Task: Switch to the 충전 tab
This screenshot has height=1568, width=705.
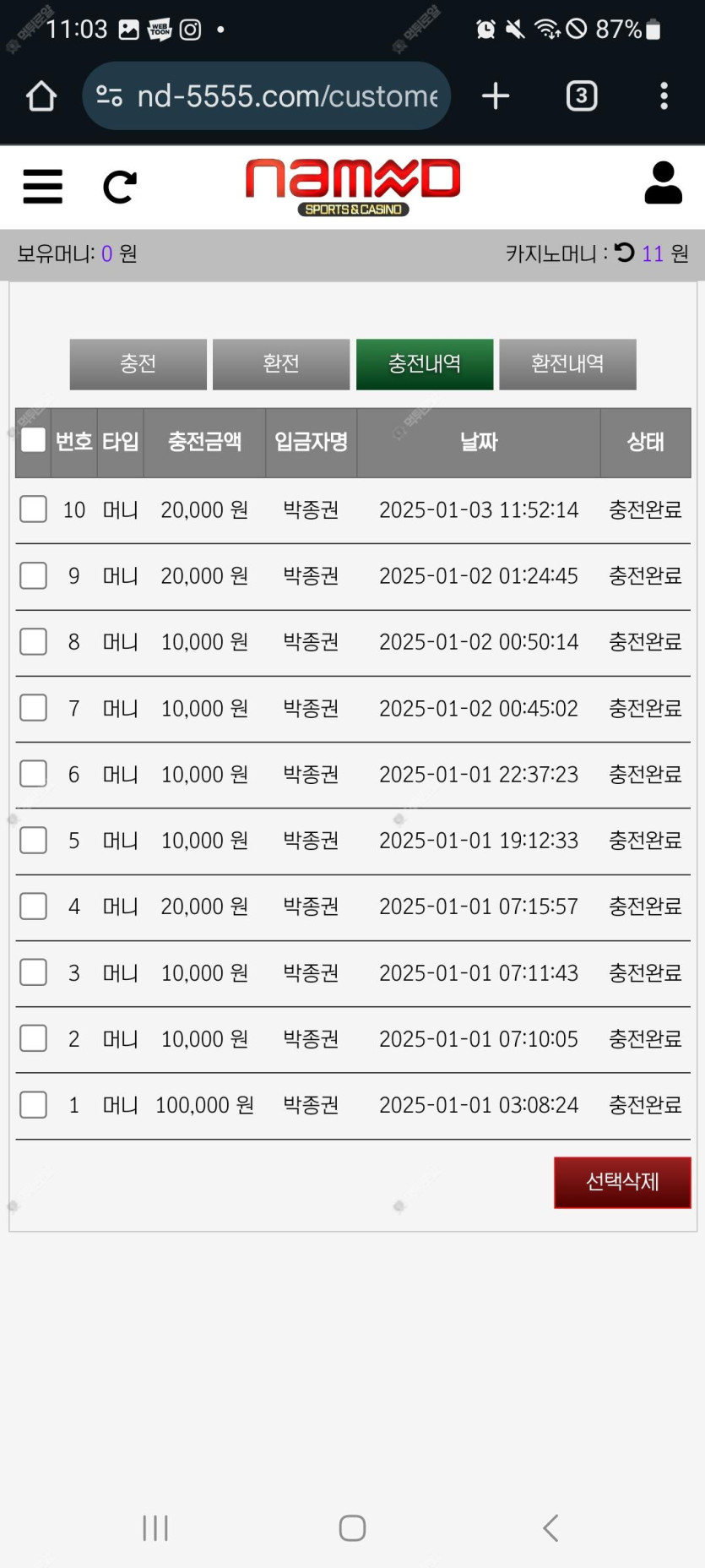Action: tap(138, 364)
